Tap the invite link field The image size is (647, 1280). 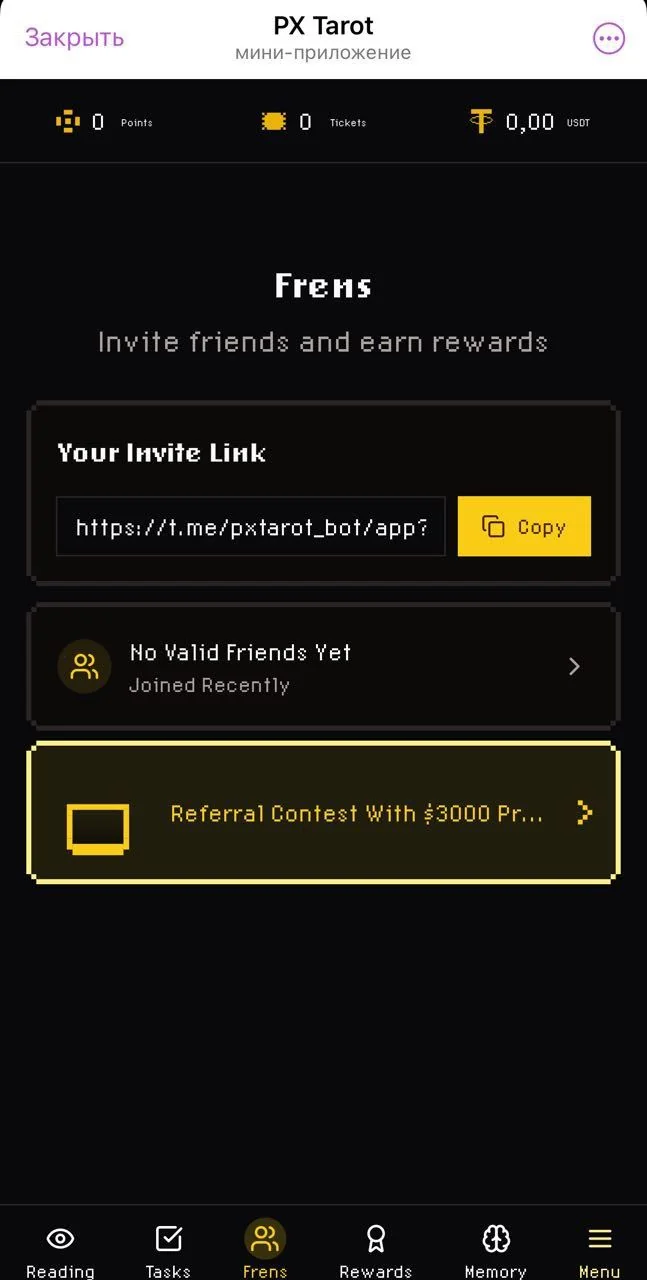(250, 526)
